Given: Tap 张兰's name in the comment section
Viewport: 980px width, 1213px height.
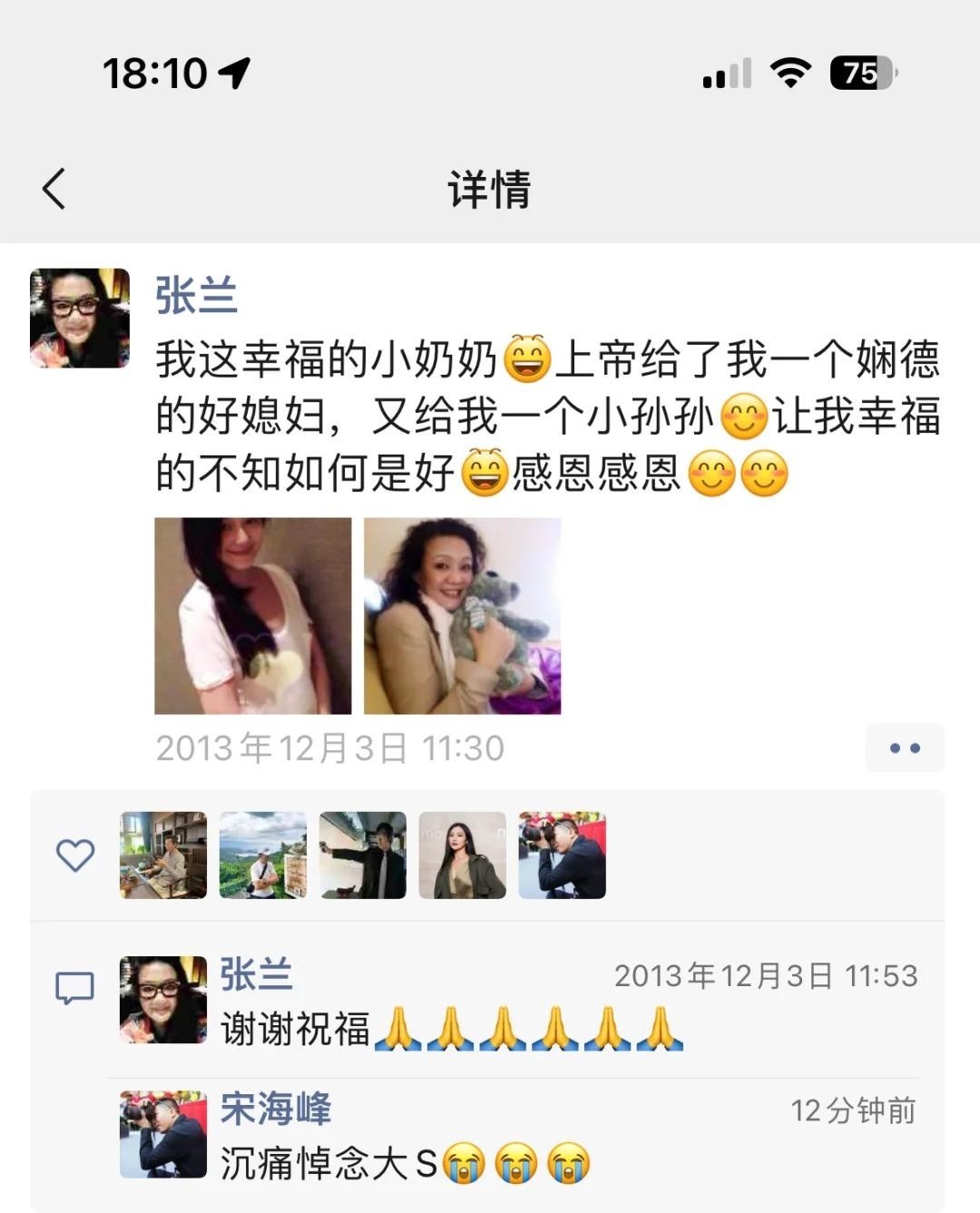Looking at the screenshot, I should (256, 975).
